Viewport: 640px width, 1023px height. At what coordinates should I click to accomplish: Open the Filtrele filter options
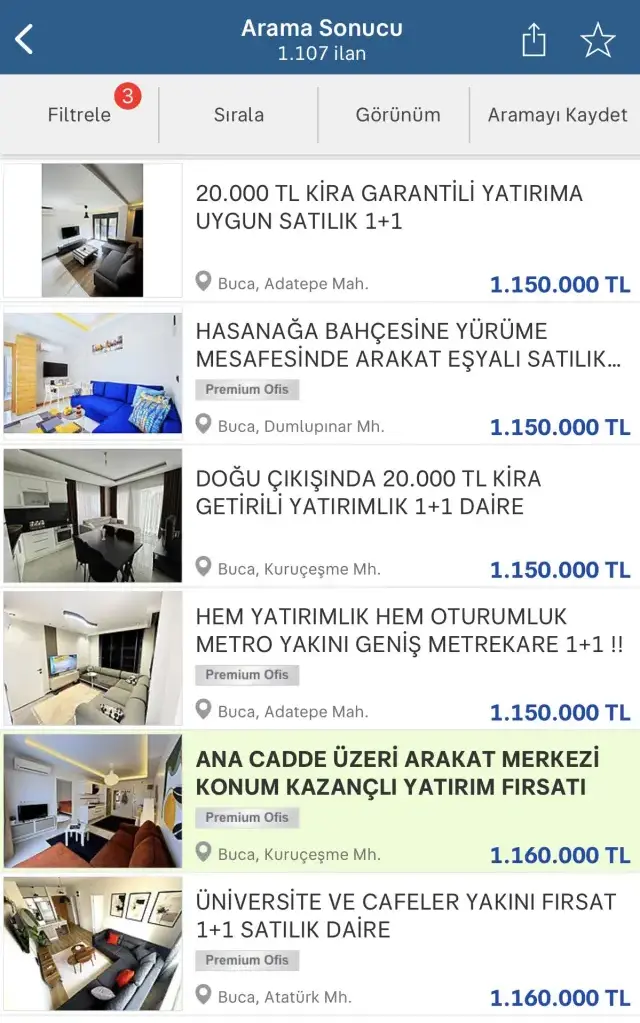[79, 114]
